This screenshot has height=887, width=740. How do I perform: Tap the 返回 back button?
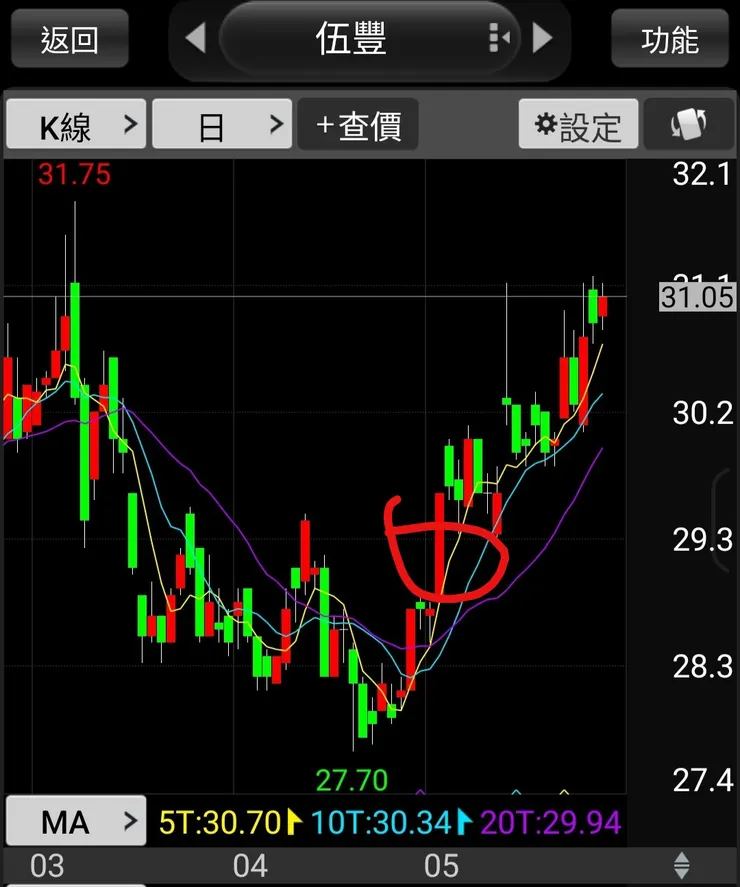tap(69, 40)
